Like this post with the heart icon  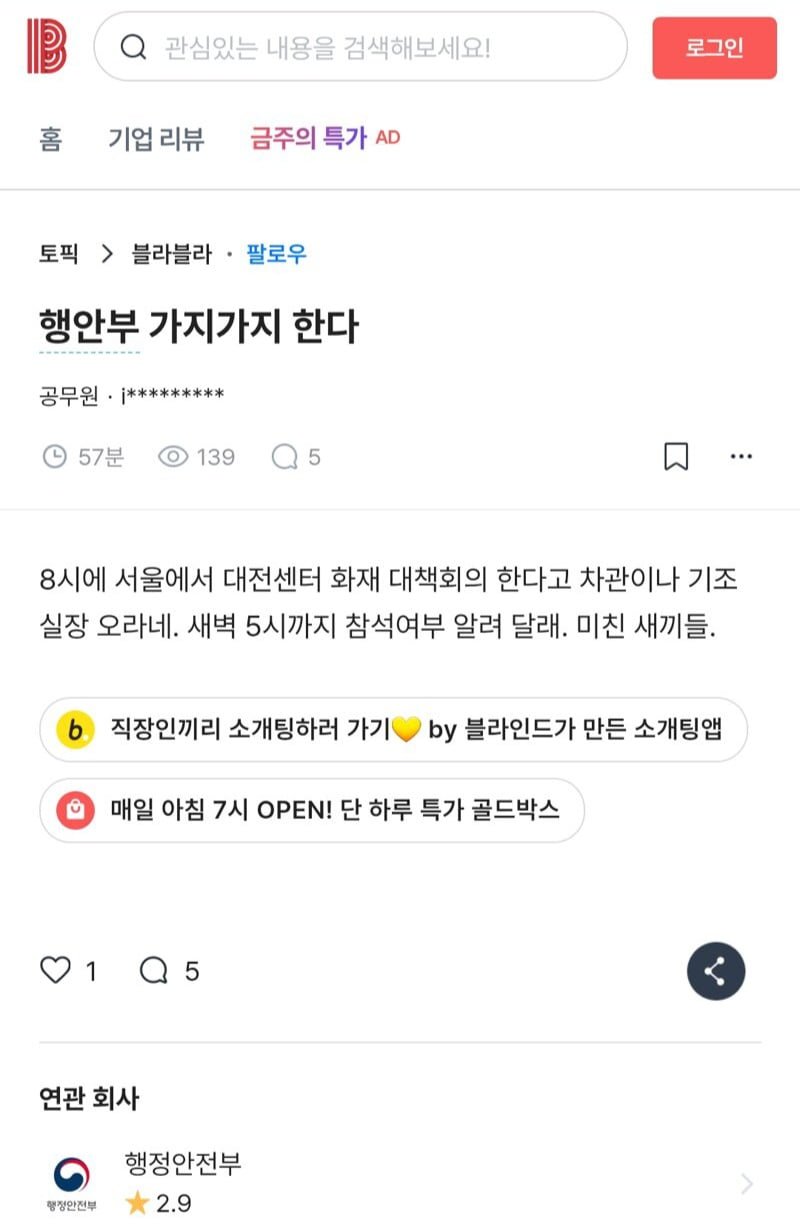(56, 970)
